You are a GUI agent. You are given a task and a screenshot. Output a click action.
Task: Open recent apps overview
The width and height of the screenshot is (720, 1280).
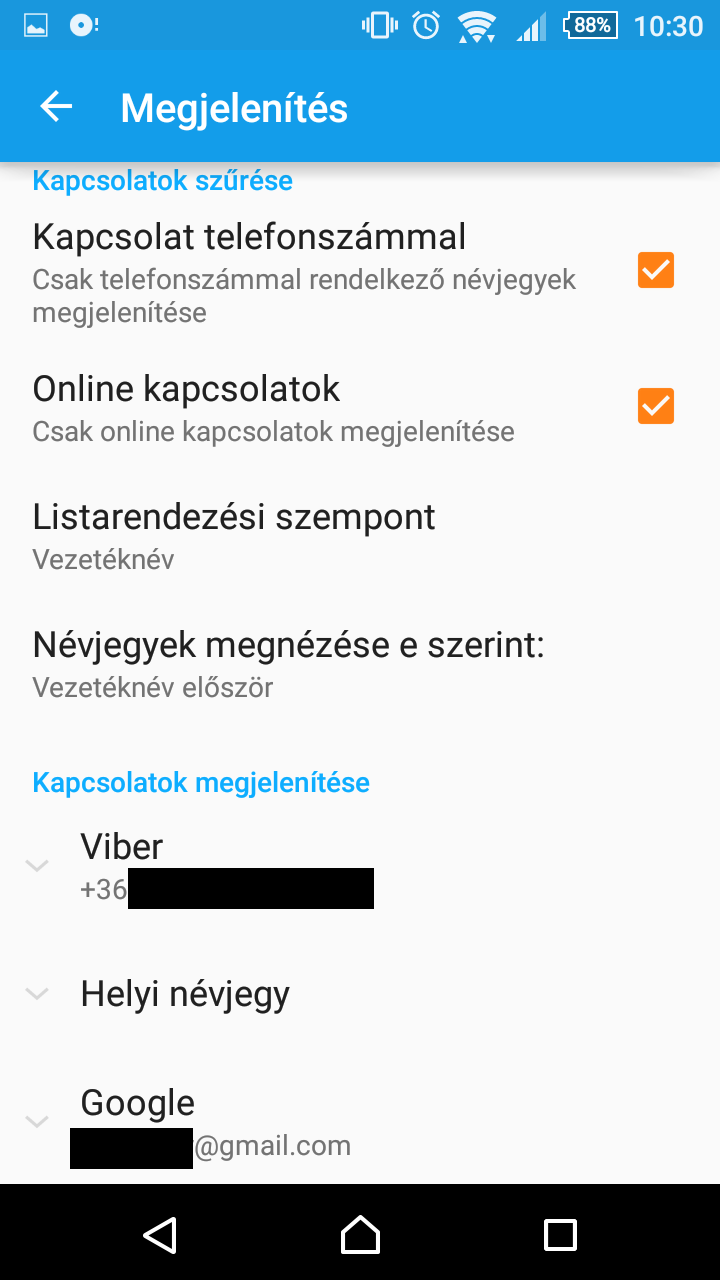click(560, 1234)
